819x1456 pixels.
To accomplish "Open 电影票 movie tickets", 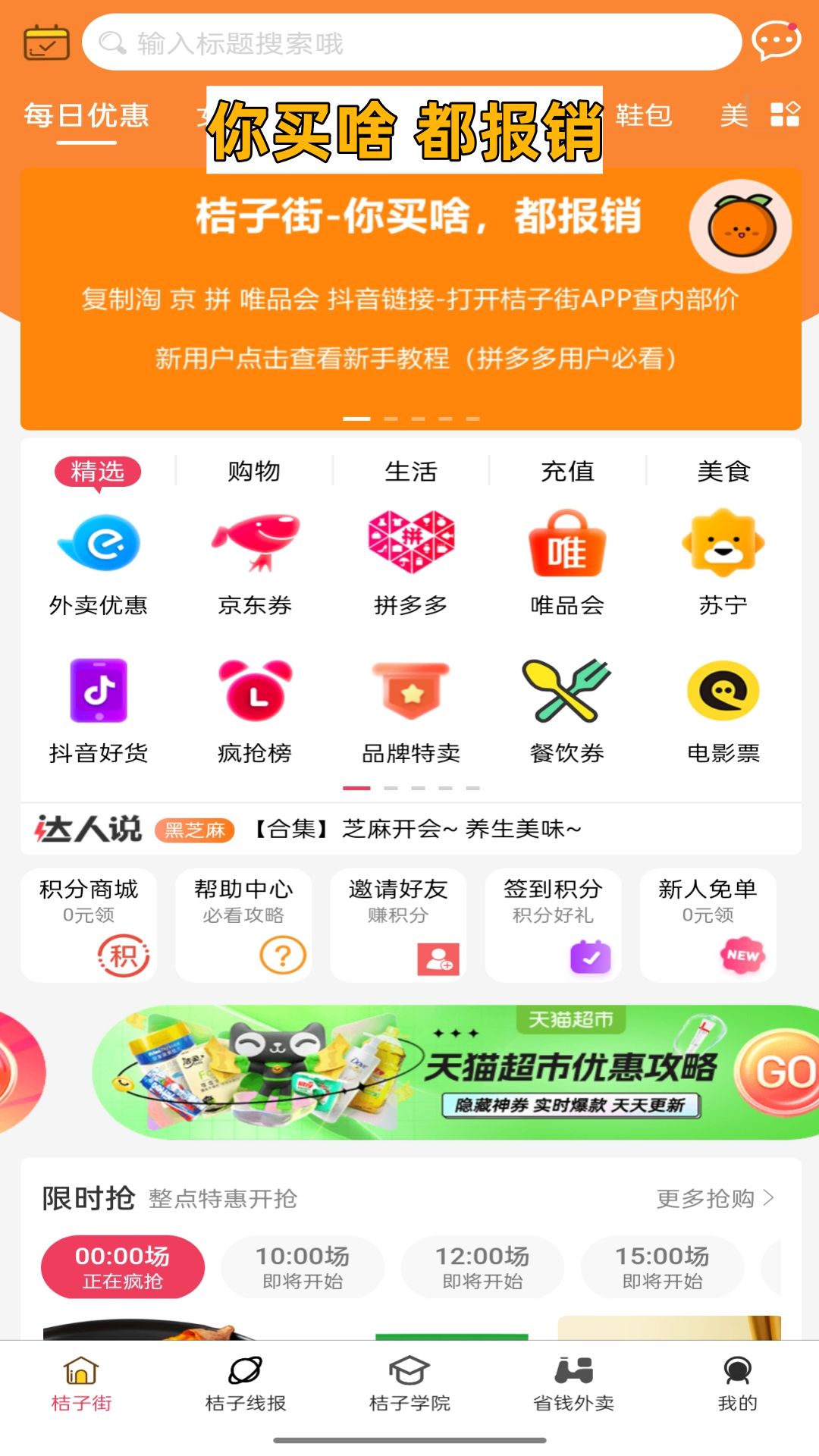I will click(723, 711).
